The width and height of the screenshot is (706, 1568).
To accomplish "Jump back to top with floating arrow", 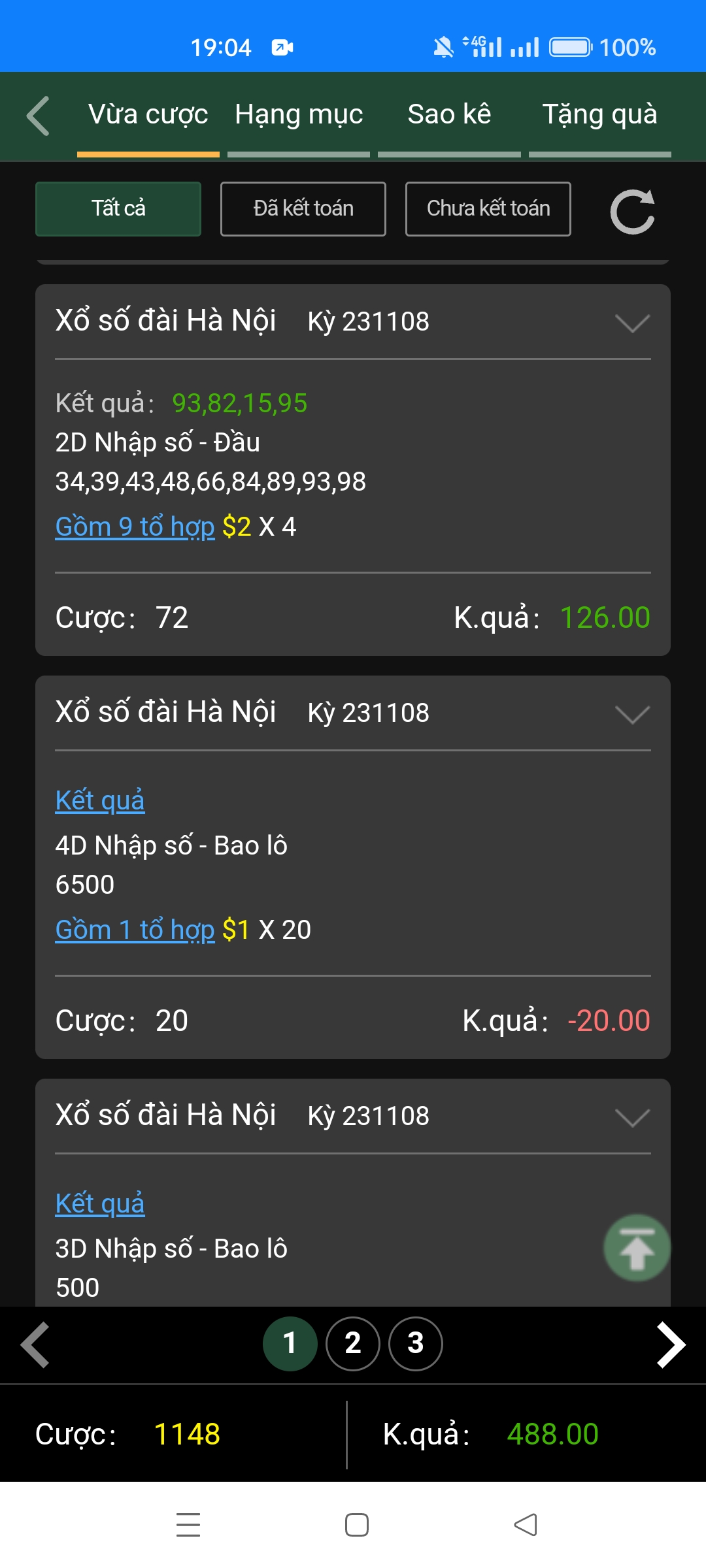I will [x=637, y=1248].
